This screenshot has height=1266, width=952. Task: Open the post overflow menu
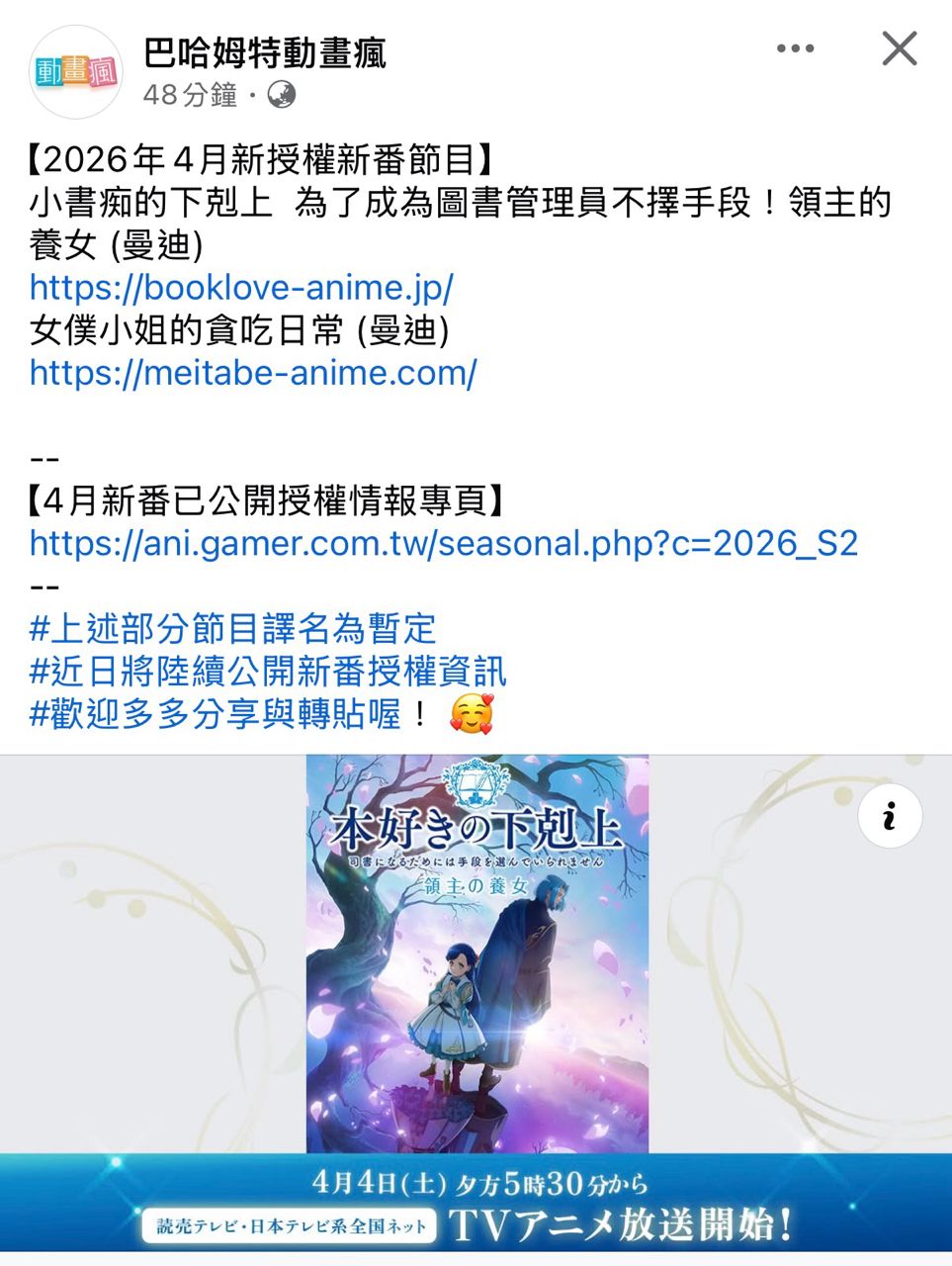(x=795, y=48)
